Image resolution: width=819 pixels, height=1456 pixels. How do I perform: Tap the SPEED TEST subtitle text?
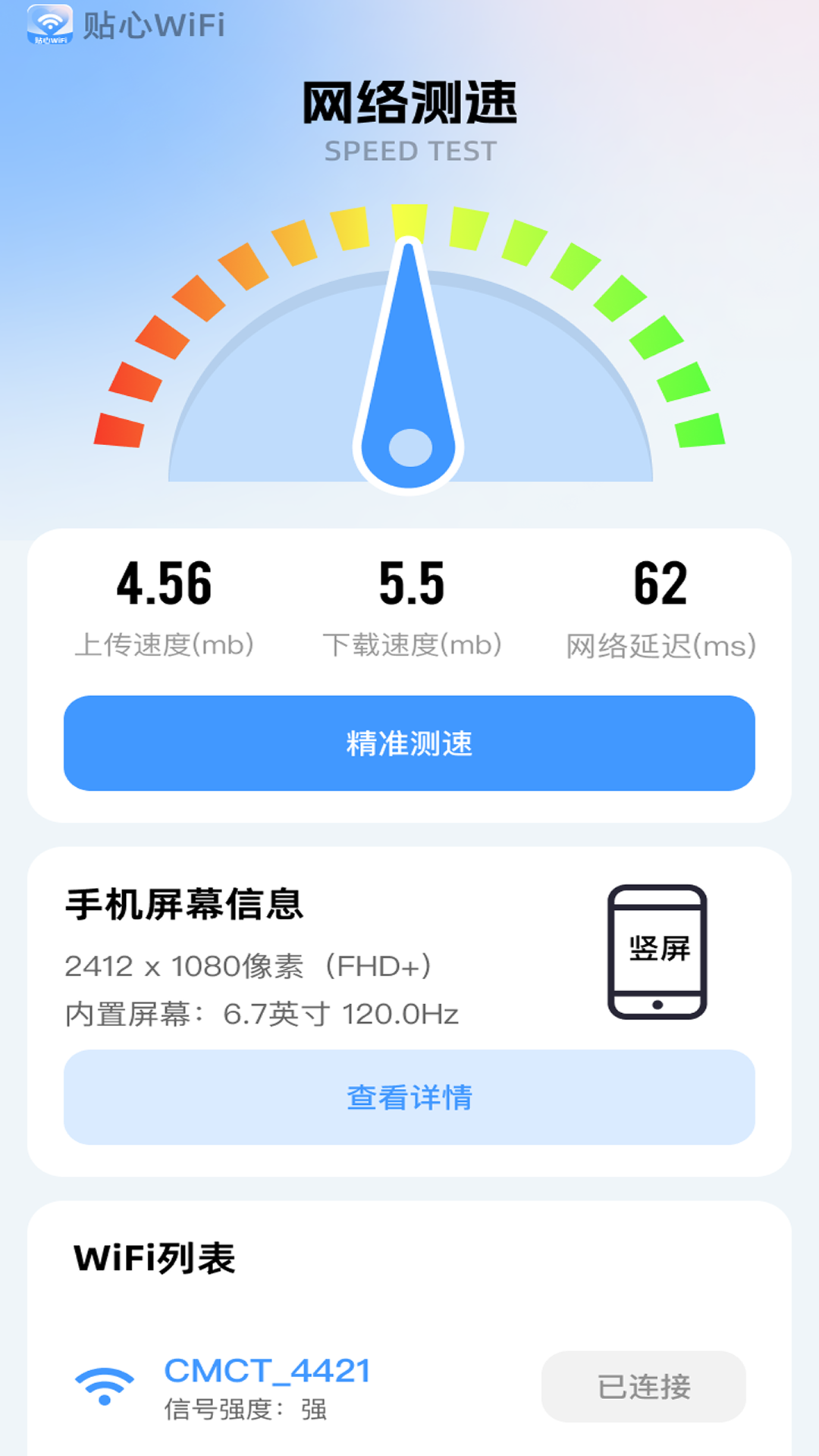click(x=409, y=151)
